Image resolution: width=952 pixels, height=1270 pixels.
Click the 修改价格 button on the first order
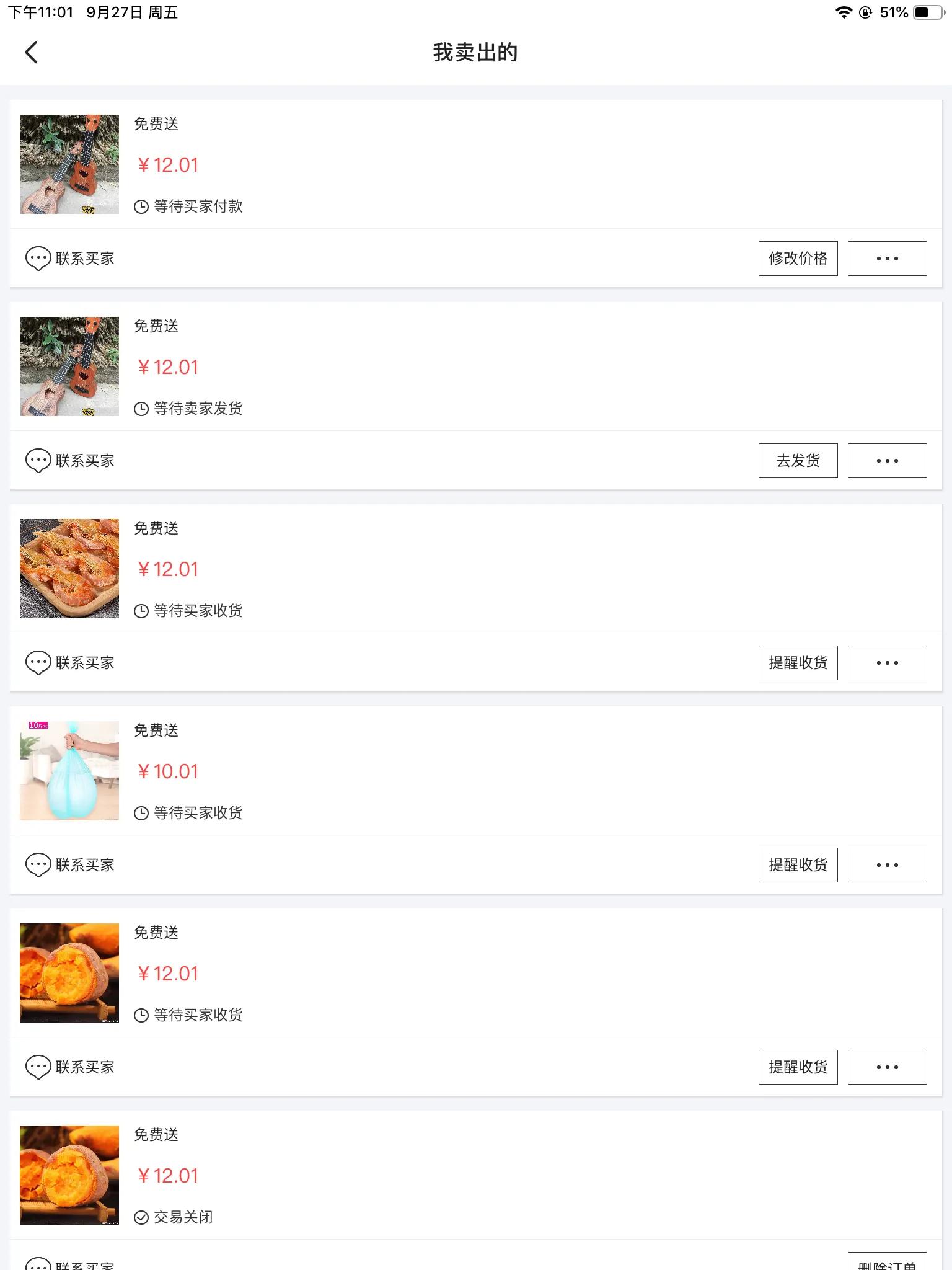(798, 258)
